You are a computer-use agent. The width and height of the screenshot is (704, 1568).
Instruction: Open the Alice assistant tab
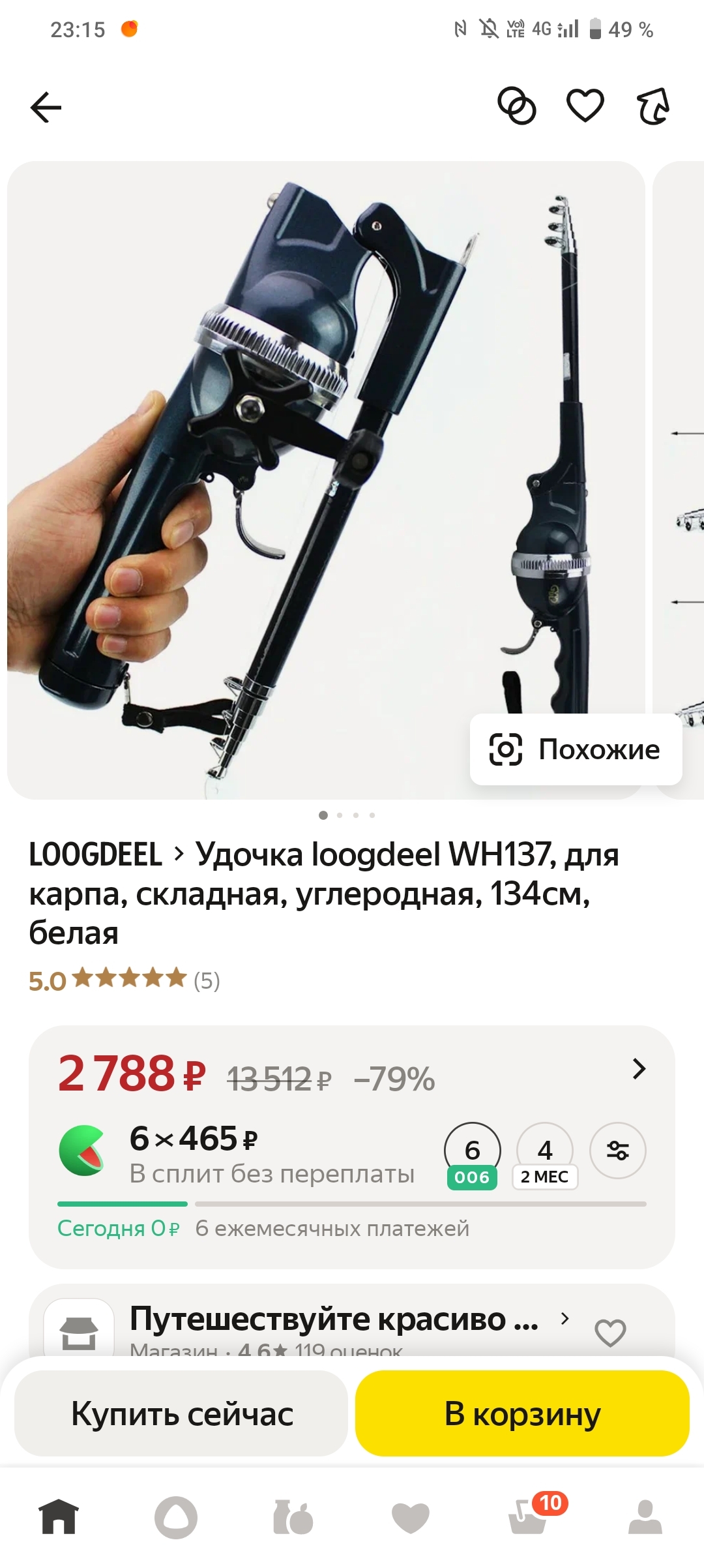[x=176, y=1516]
